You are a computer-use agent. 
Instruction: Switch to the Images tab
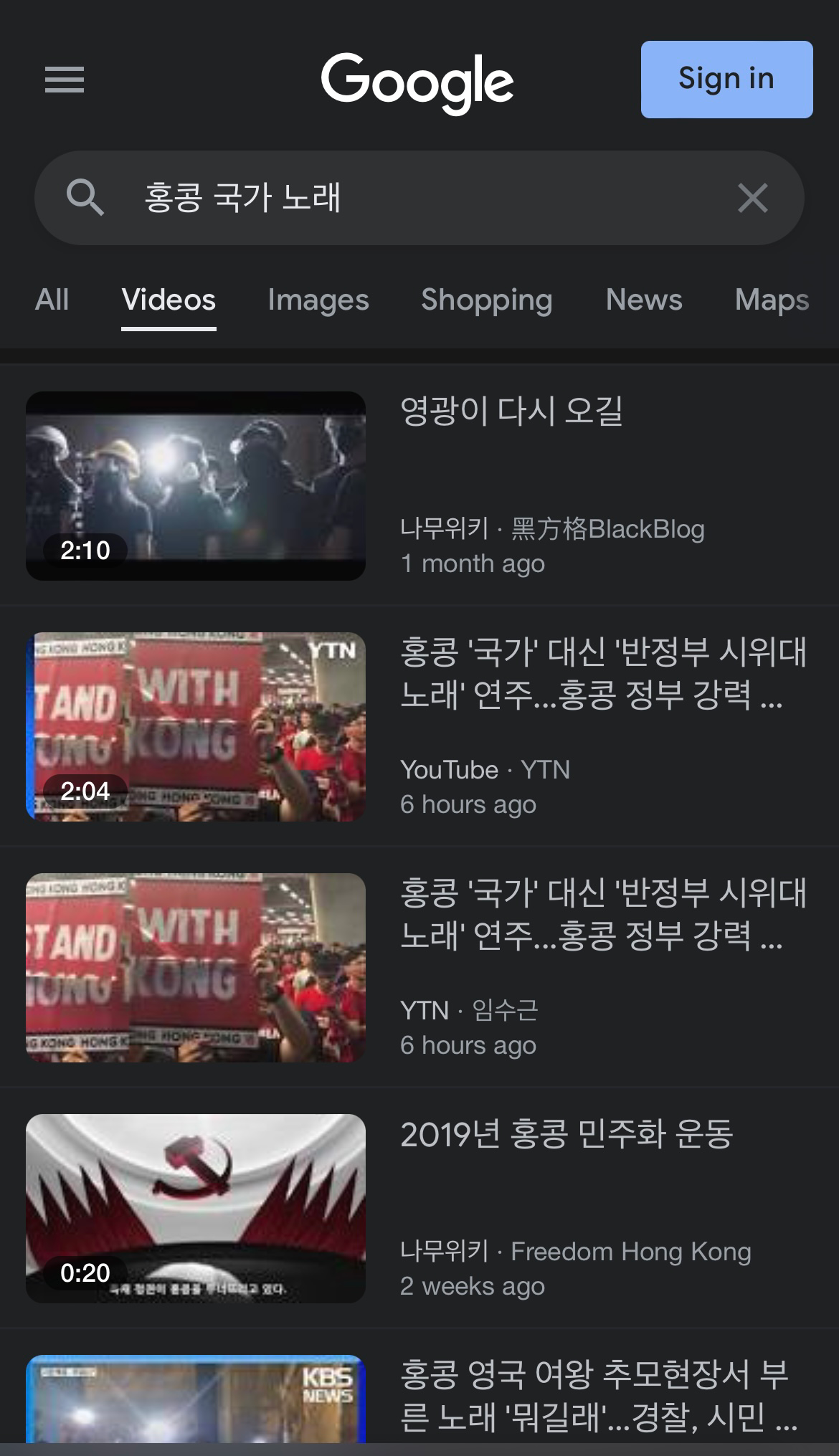(318, 300)
